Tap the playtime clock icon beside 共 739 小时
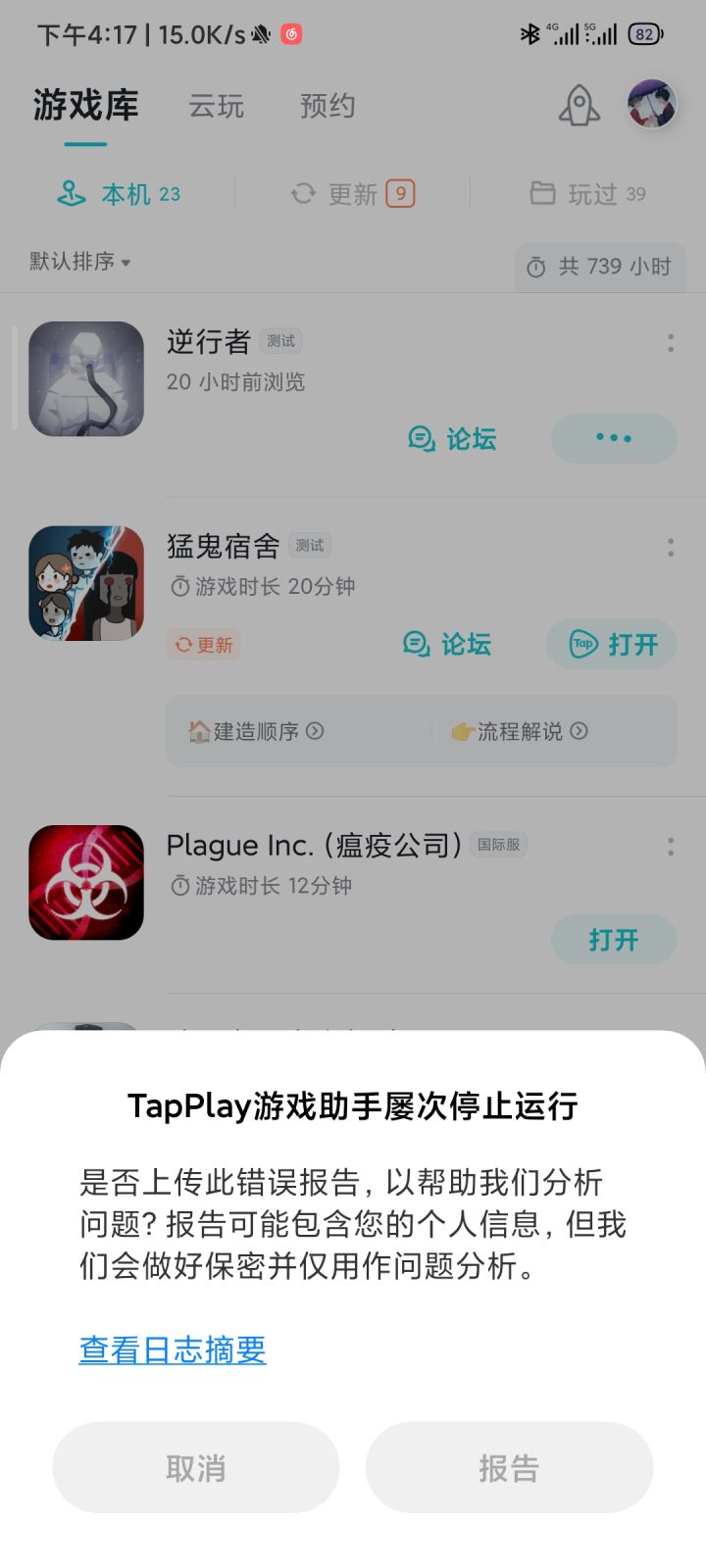 tap(534, 268)
